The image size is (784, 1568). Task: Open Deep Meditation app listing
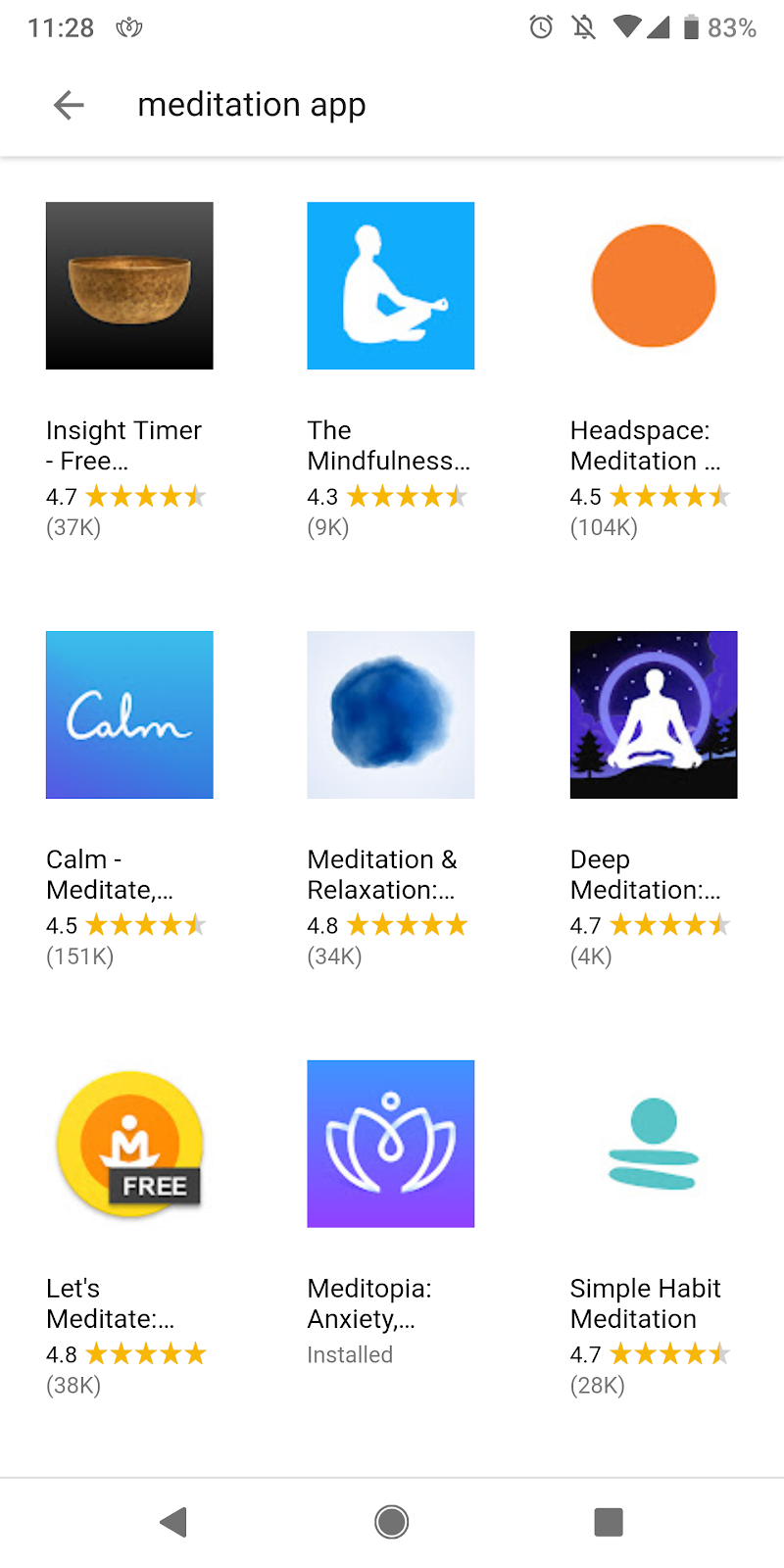[x=654, y=715]
